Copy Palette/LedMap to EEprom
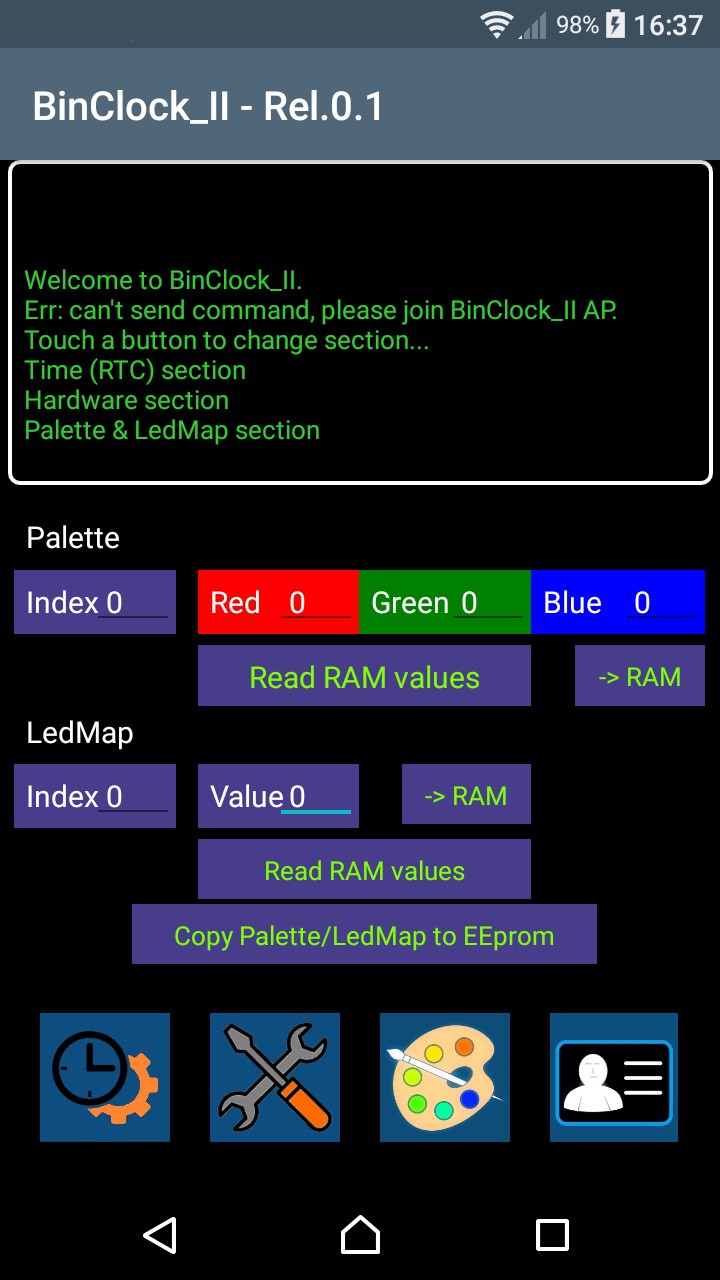Viewport: 720px width, 1280px height. 364,935
